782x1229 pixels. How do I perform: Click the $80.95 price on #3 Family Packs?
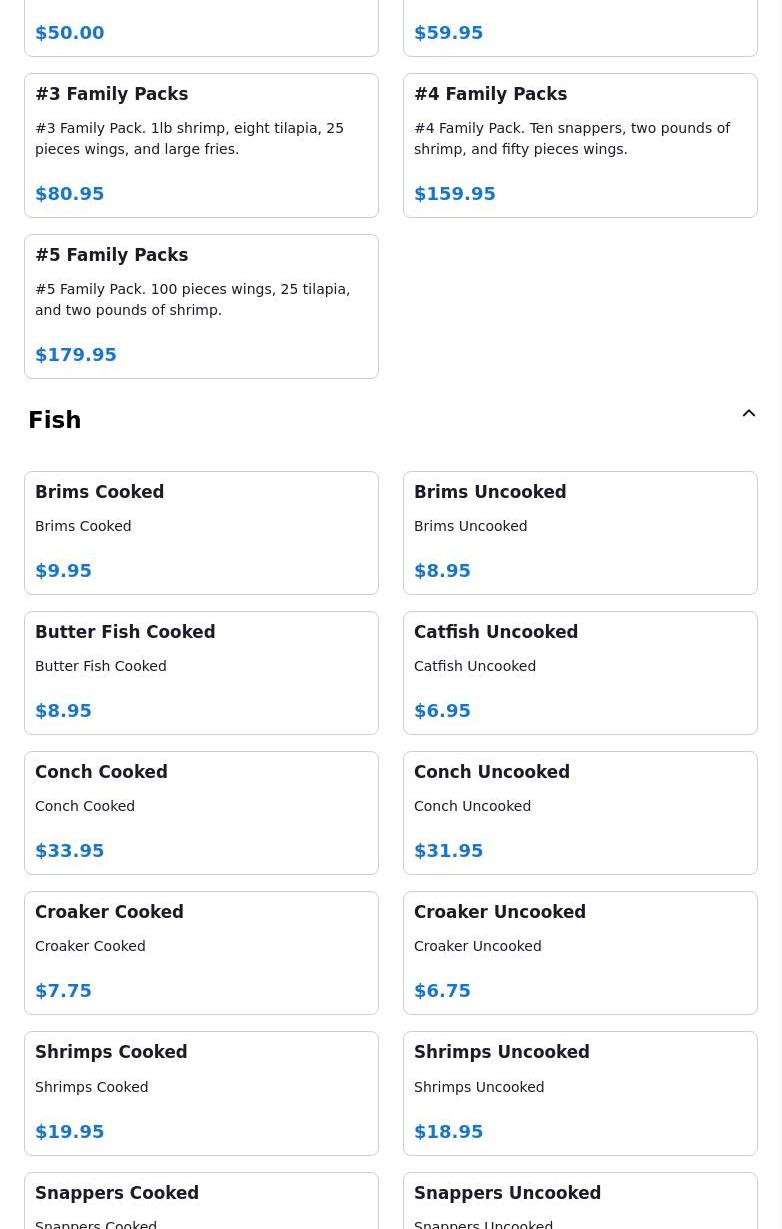pos(69,194)
